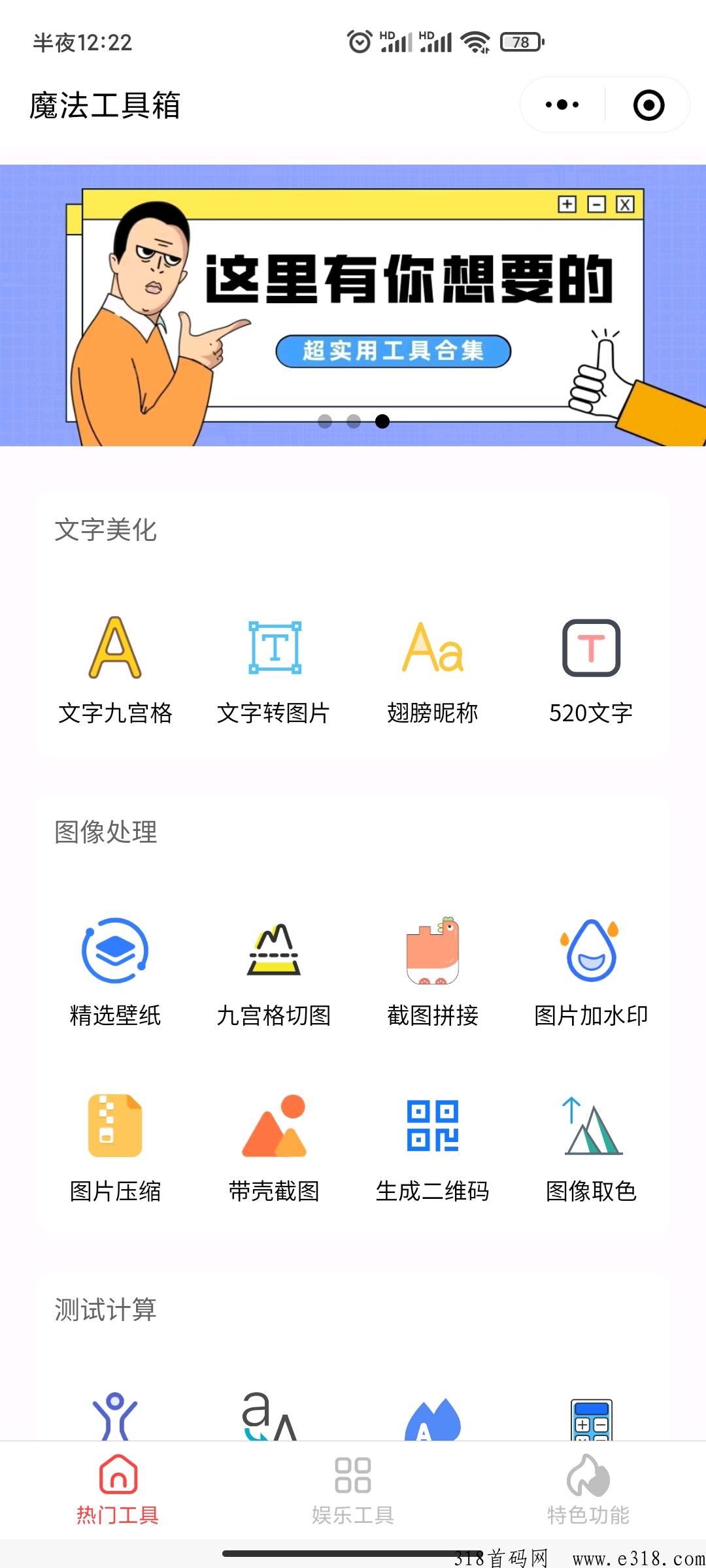Open the 文字九宫格 tool
This screenshot has height=1568, width=706.
click(116, 666)
